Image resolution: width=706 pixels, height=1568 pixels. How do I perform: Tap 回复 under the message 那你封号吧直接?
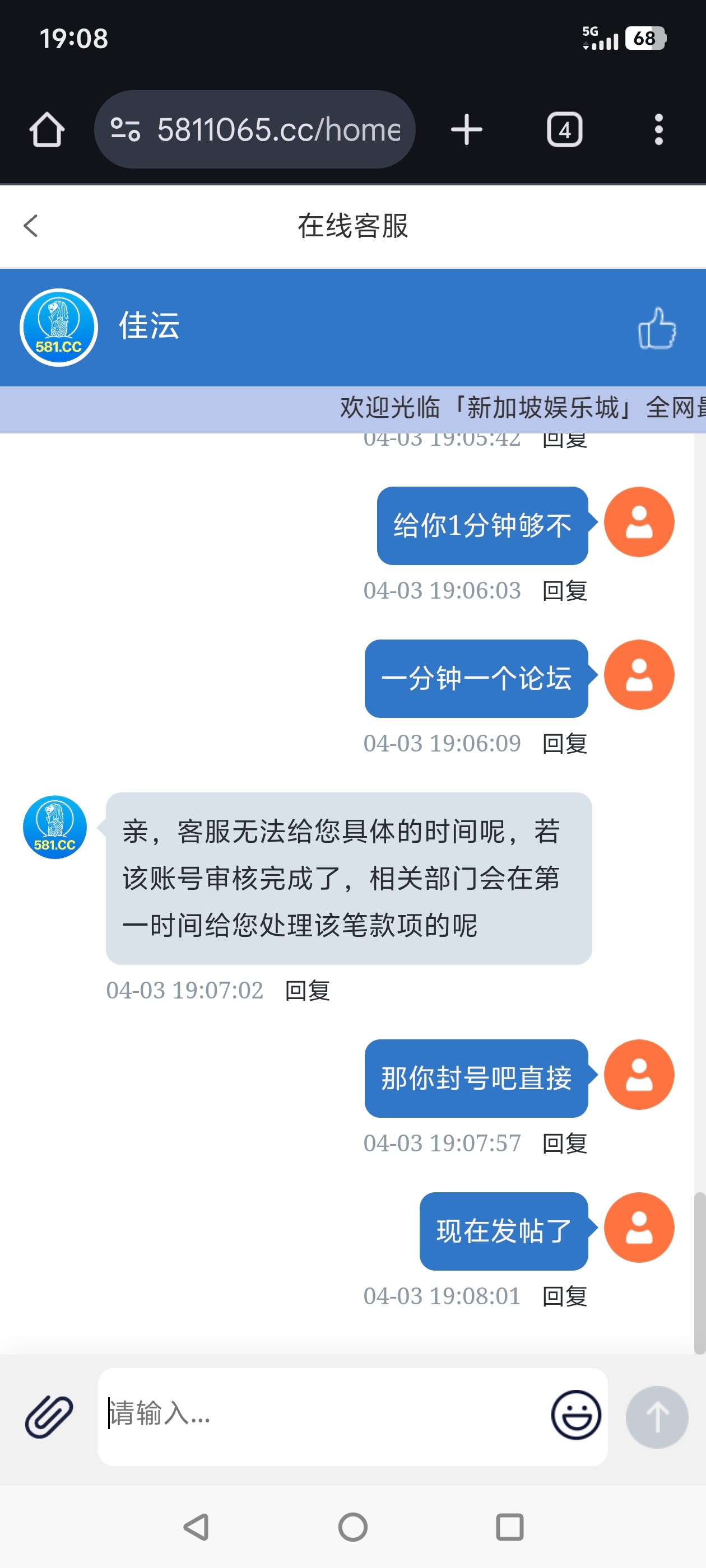click(564, 1144)
